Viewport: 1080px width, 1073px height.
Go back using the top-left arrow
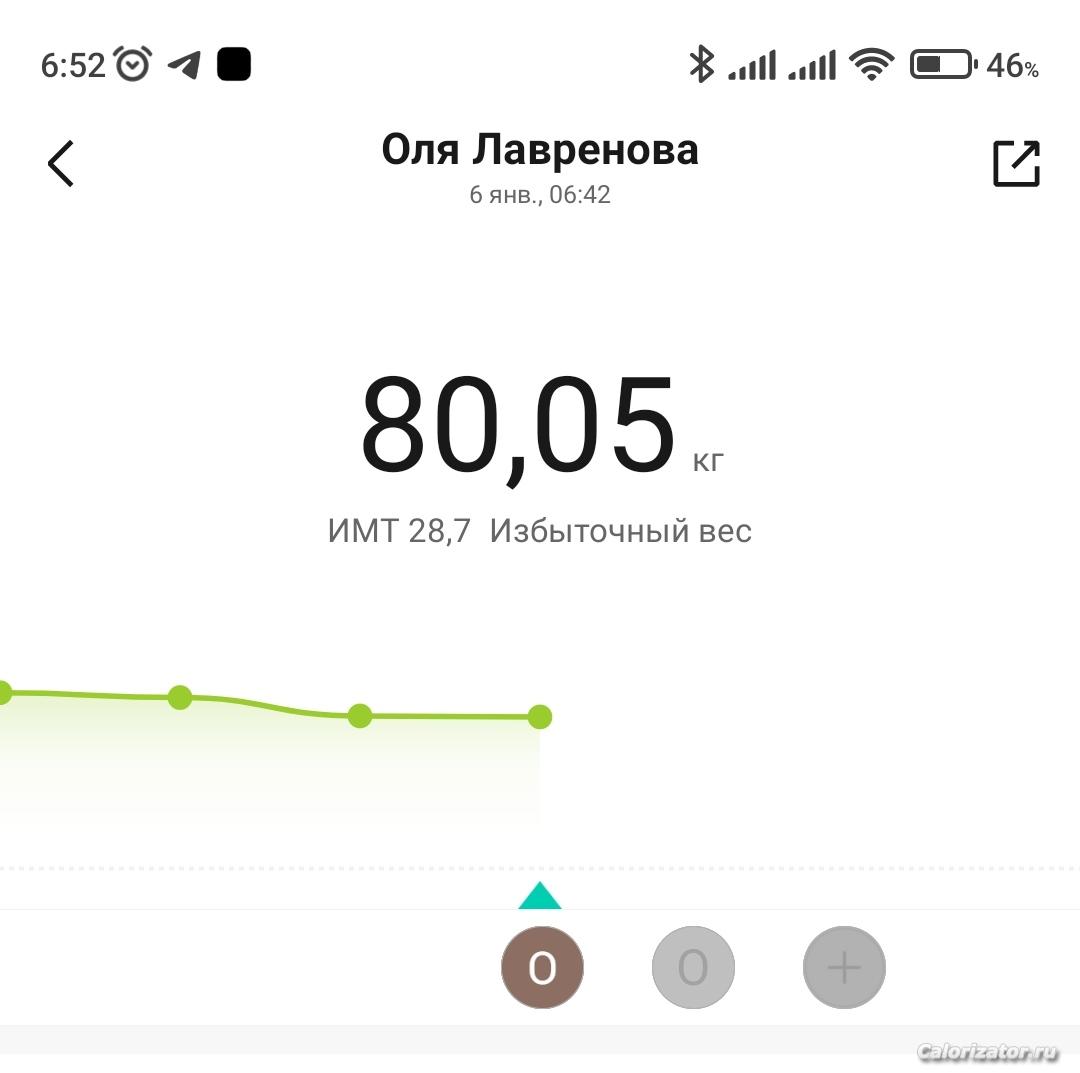(x=61, y=164)
